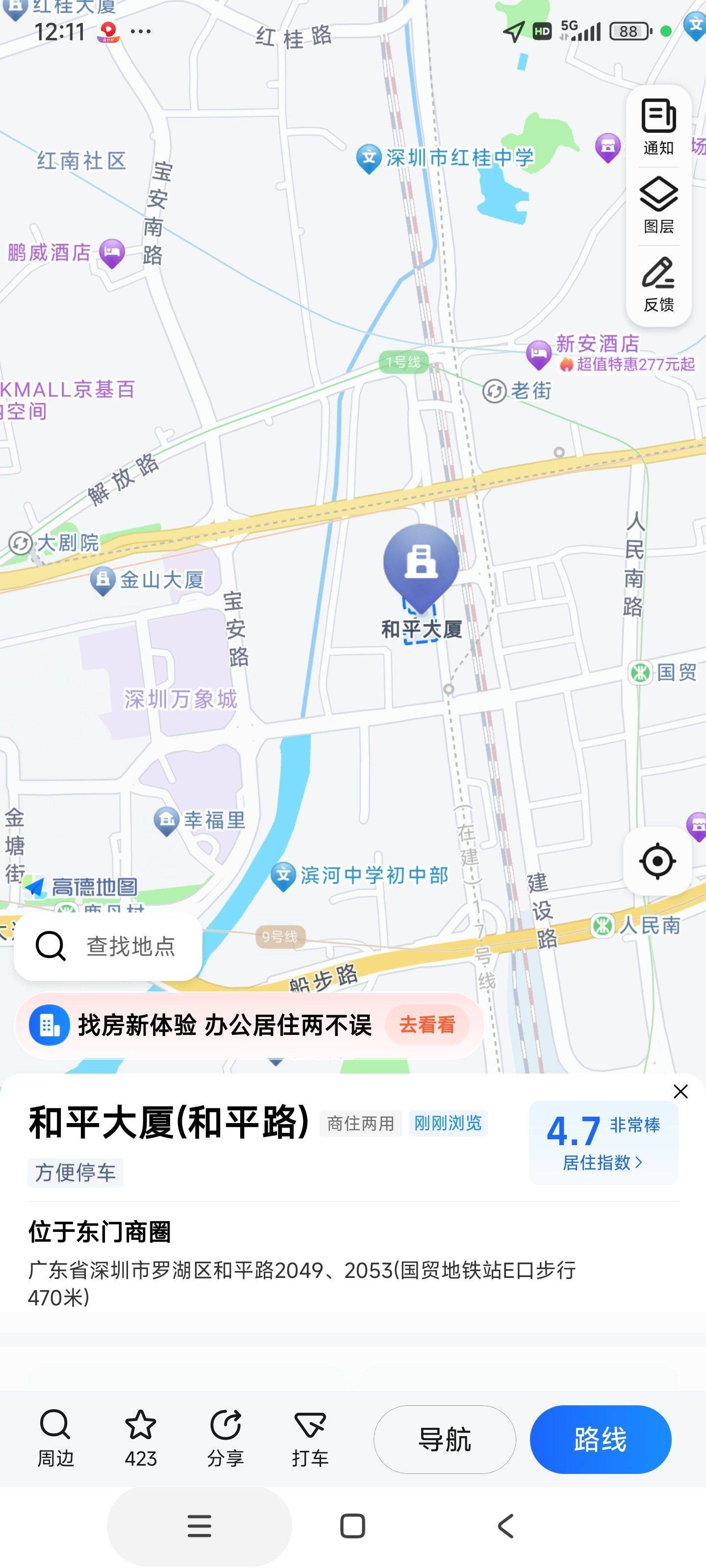Open the 图层 map layers option

tap(658, 206)
